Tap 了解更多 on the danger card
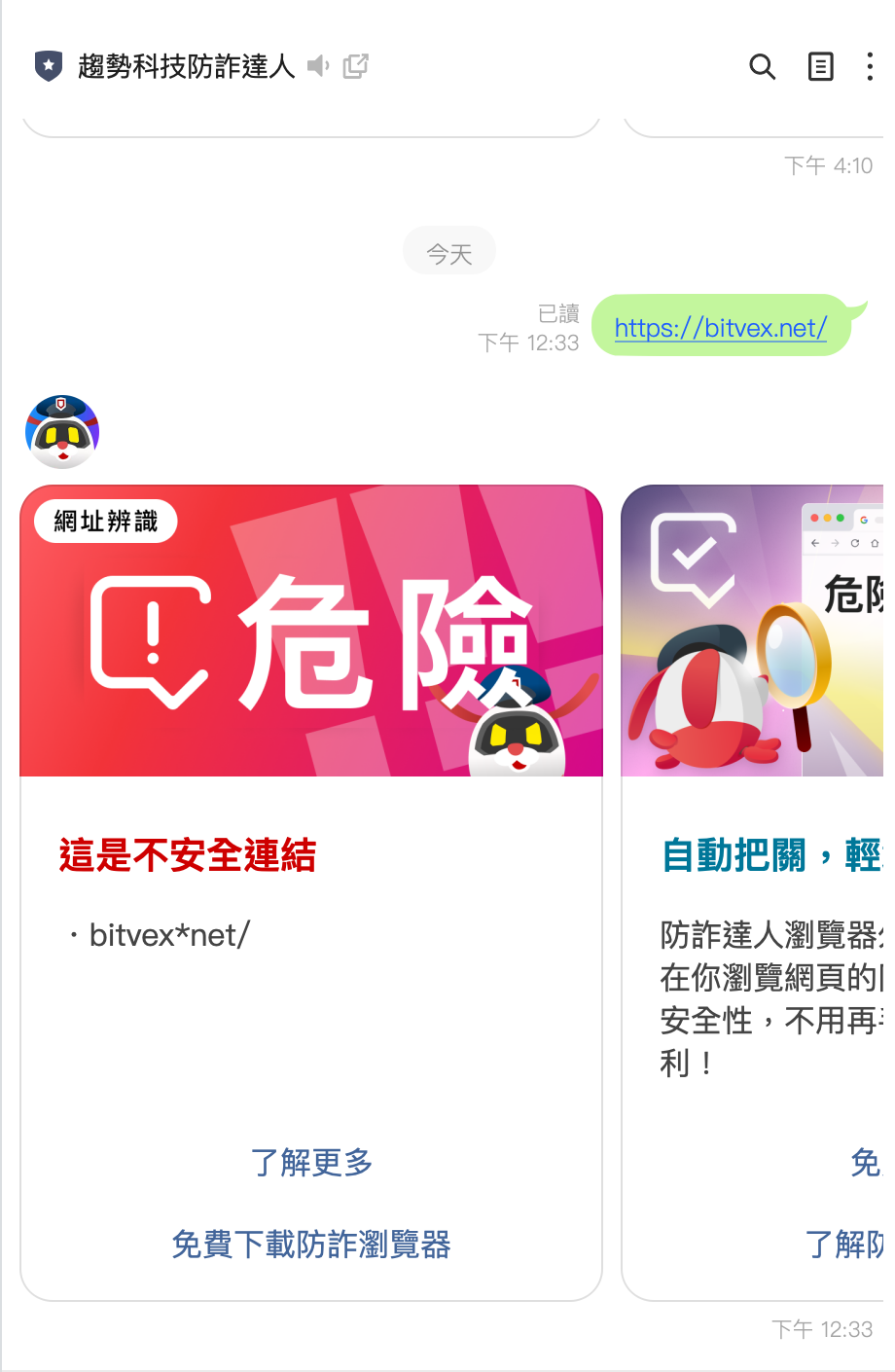This screenshot has width=895, height=1372. [x=311, y=1162]
